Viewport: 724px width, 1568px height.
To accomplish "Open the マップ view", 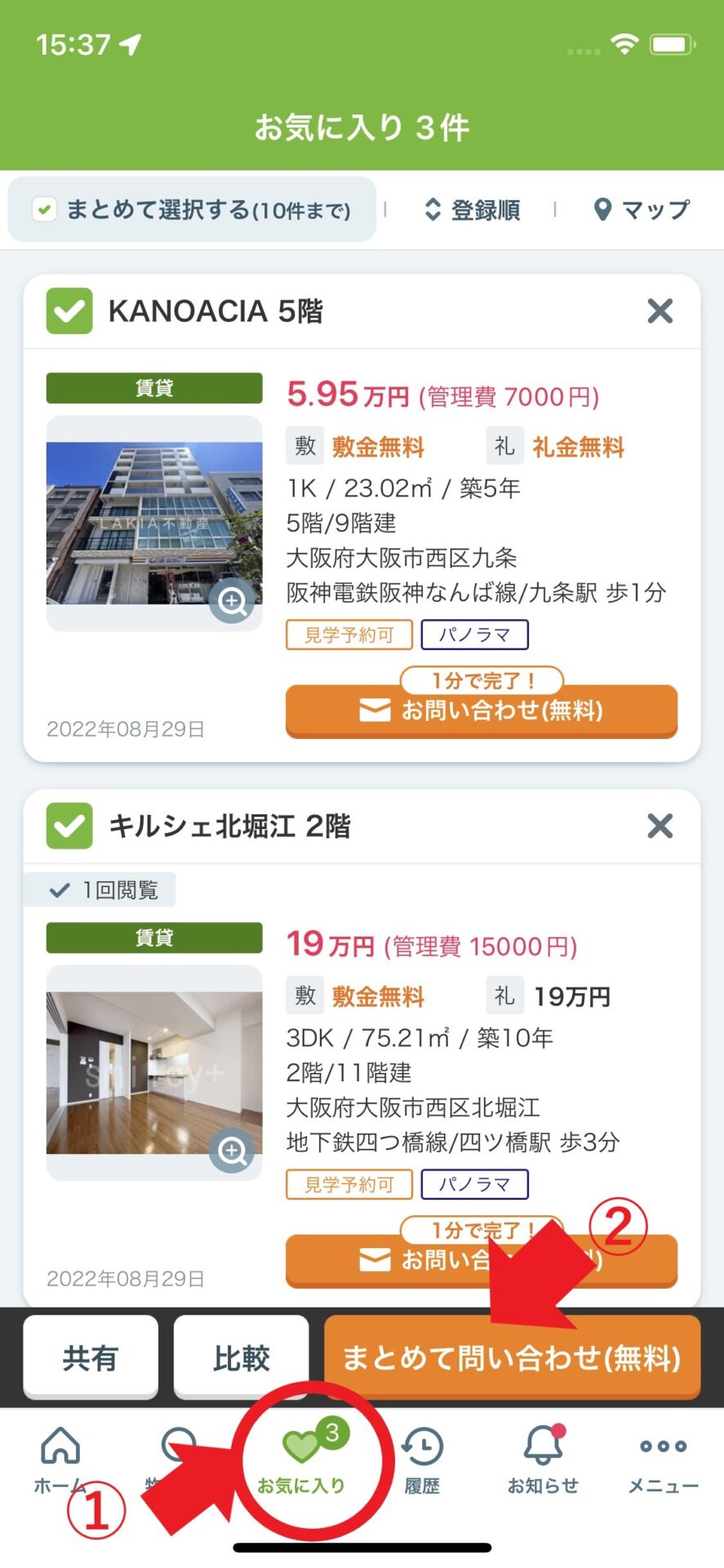I will point(642,210).
